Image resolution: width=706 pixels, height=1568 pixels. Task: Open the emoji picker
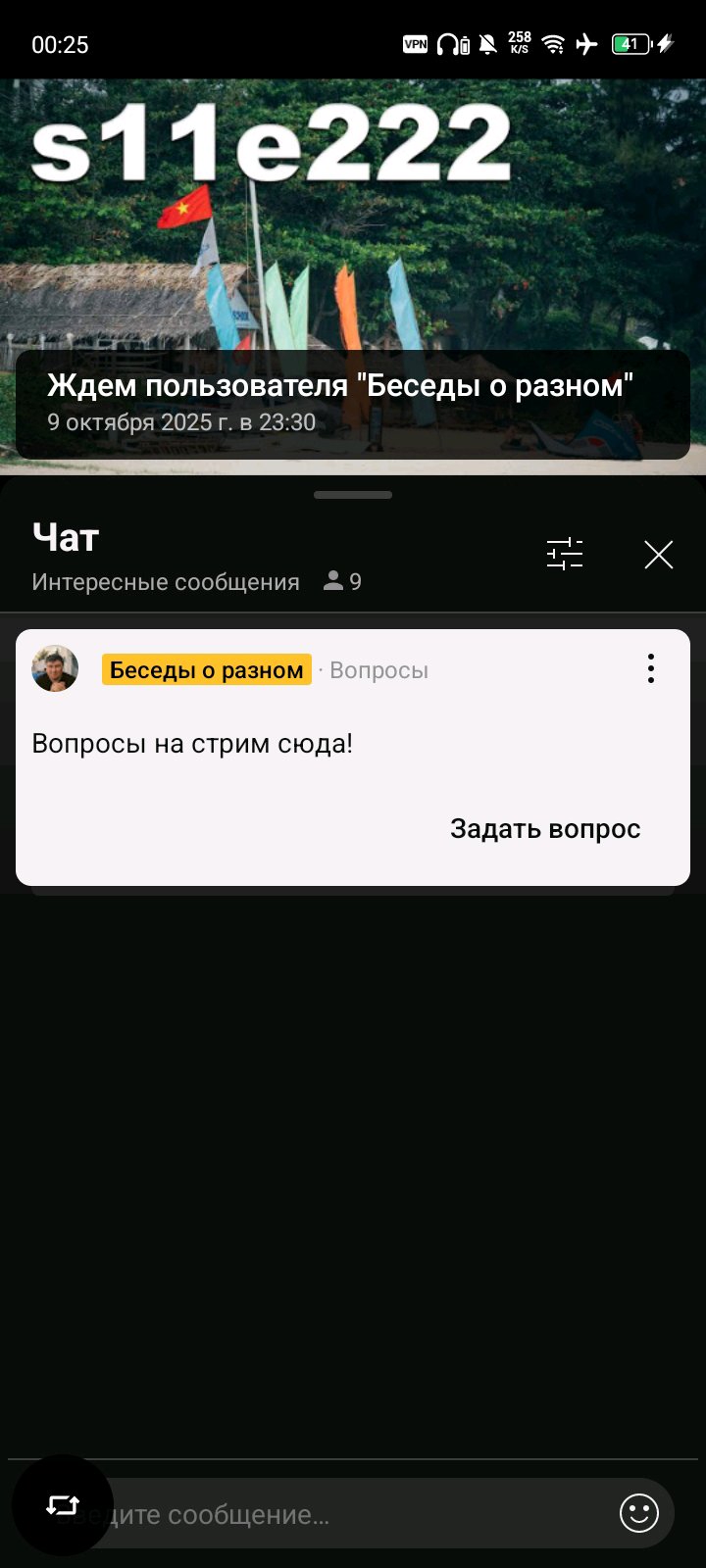point(639,1513)
